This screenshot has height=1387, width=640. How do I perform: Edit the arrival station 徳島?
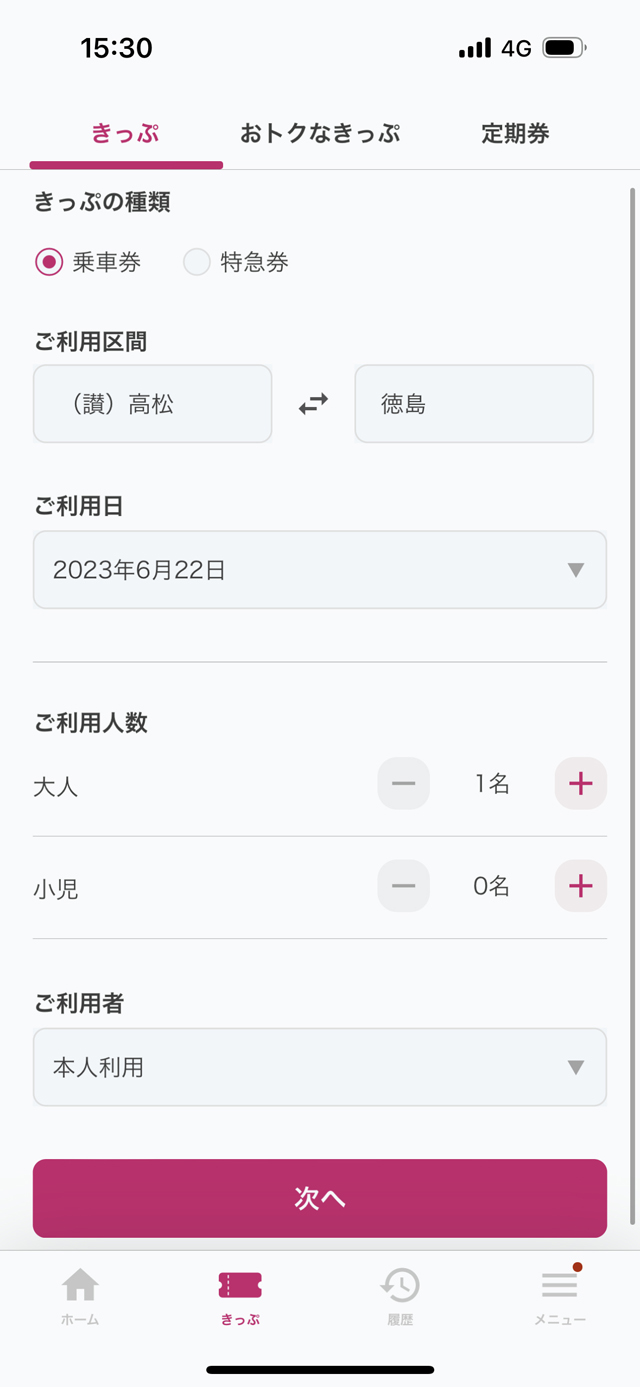(474, 404)
